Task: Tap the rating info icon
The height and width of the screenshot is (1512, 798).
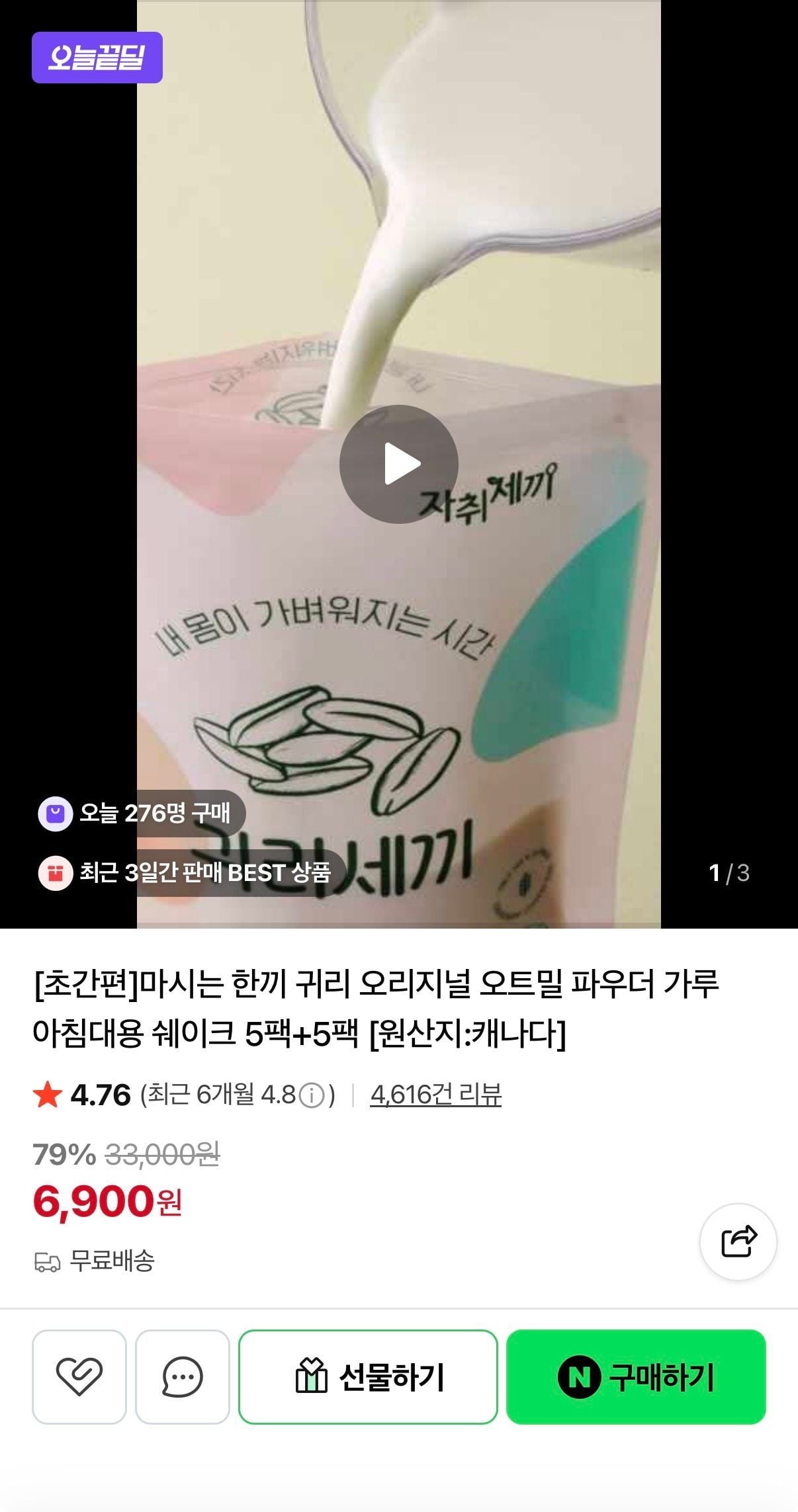Action: [x=311, y=1097]
